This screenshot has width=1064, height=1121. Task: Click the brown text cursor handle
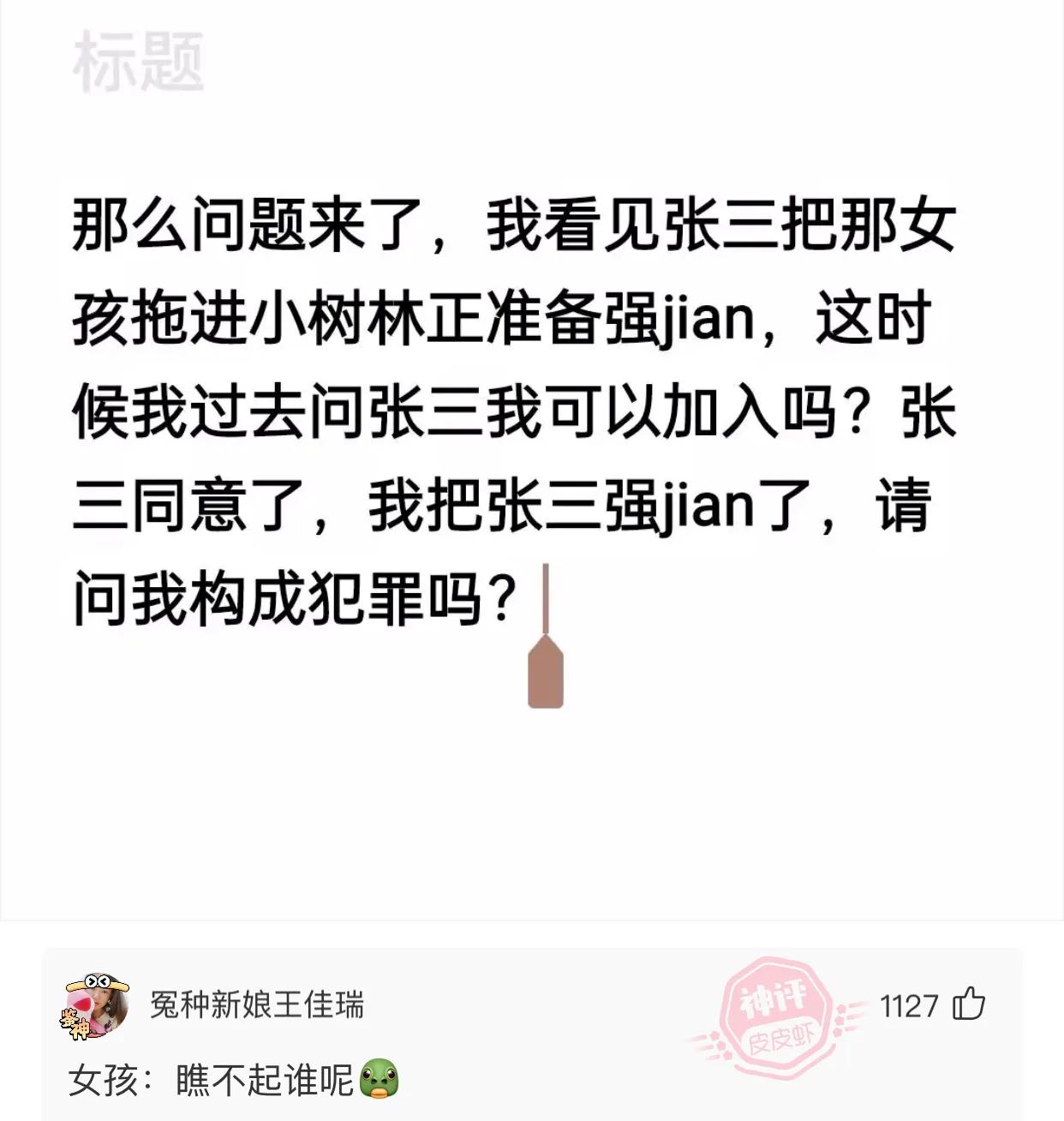[547, 677]
